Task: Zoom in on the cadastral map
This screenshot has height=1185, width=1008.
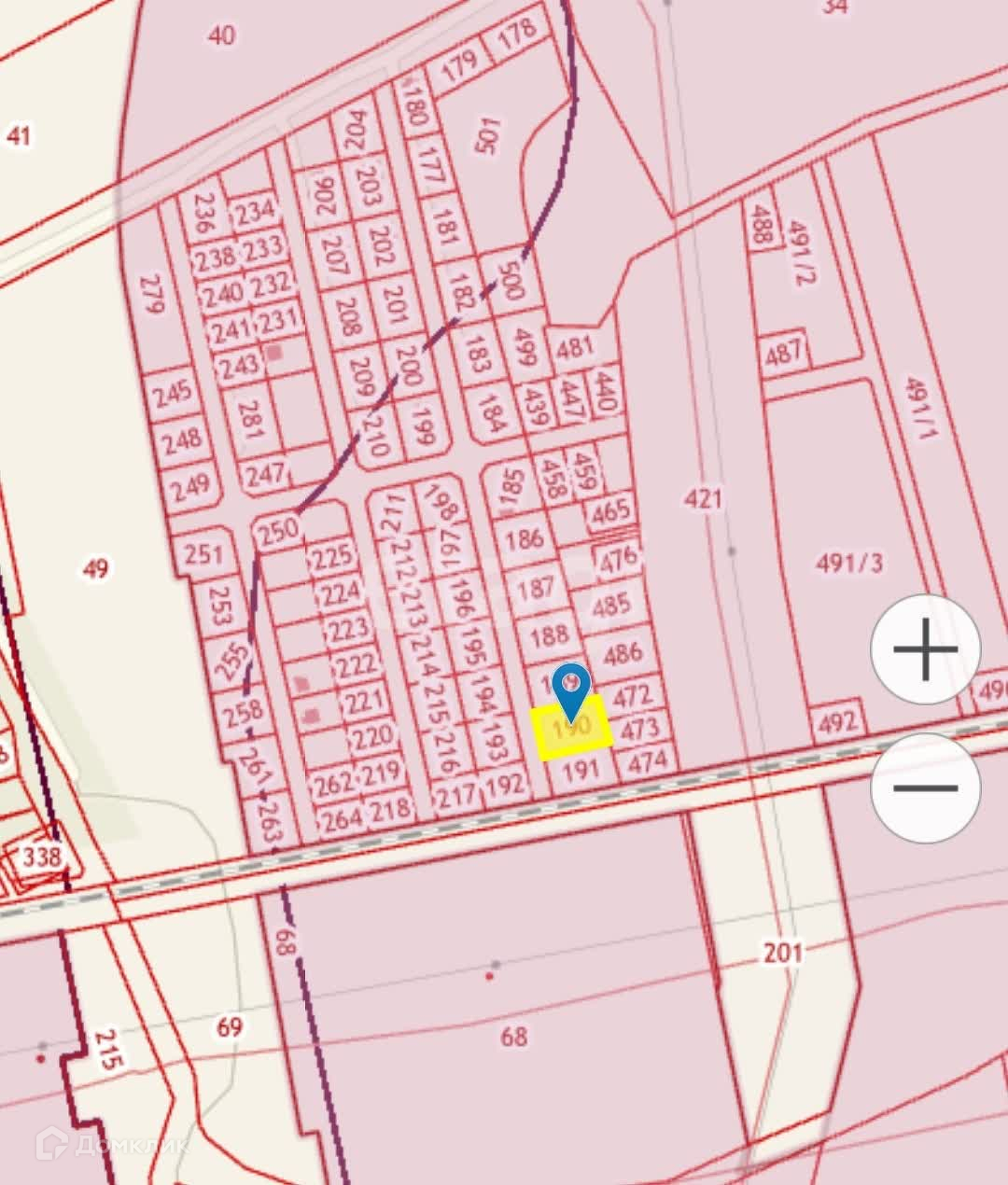Action: coord(925,648)
